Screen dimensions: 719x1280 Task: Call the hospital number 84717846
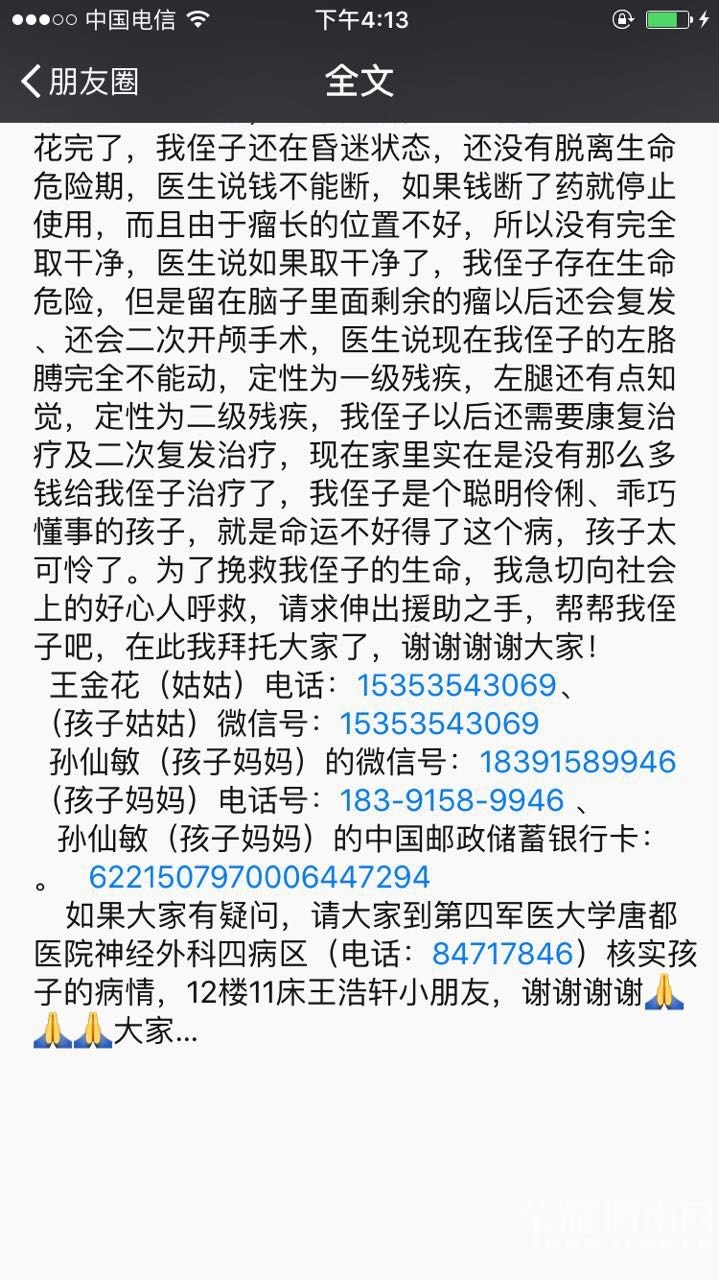click(502, 952)
